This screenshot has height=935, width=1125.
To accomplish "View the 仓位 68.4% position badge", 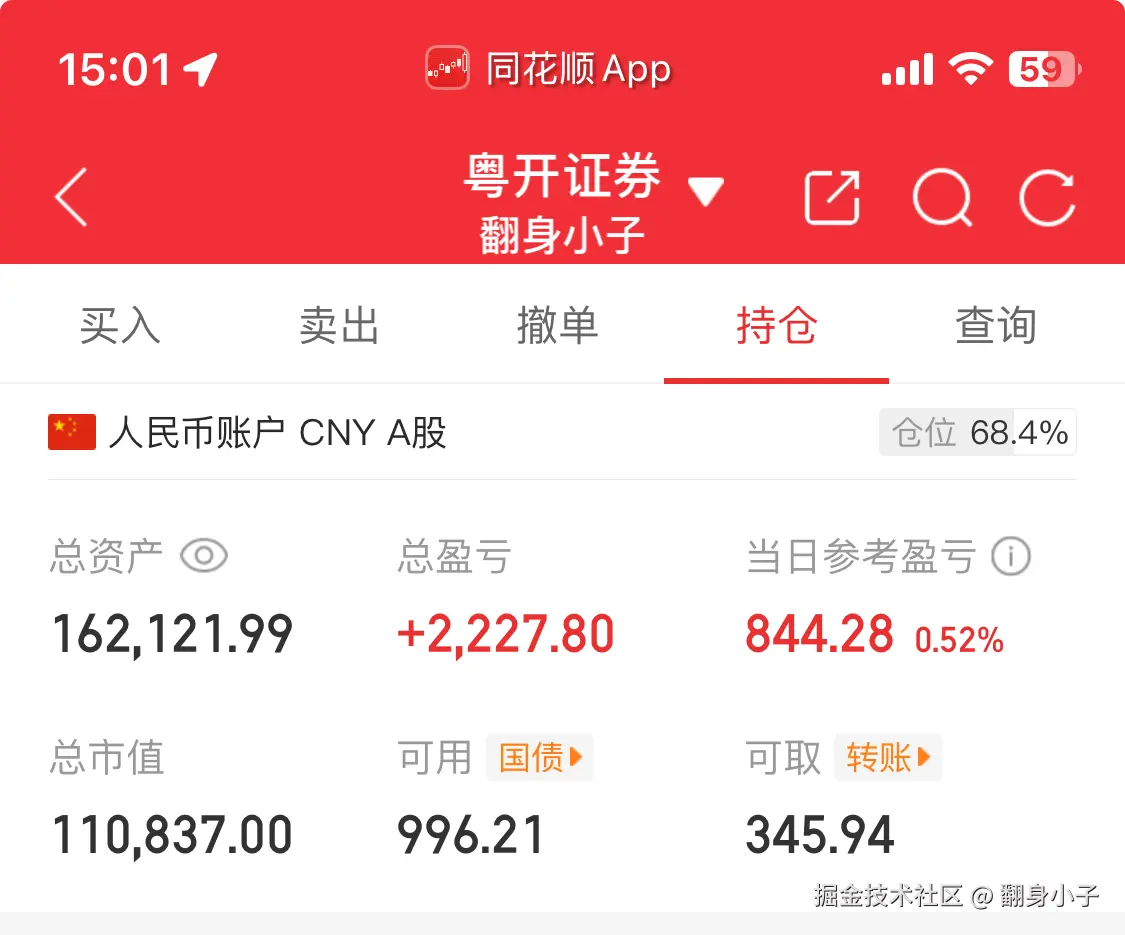I will pos(977,433).
